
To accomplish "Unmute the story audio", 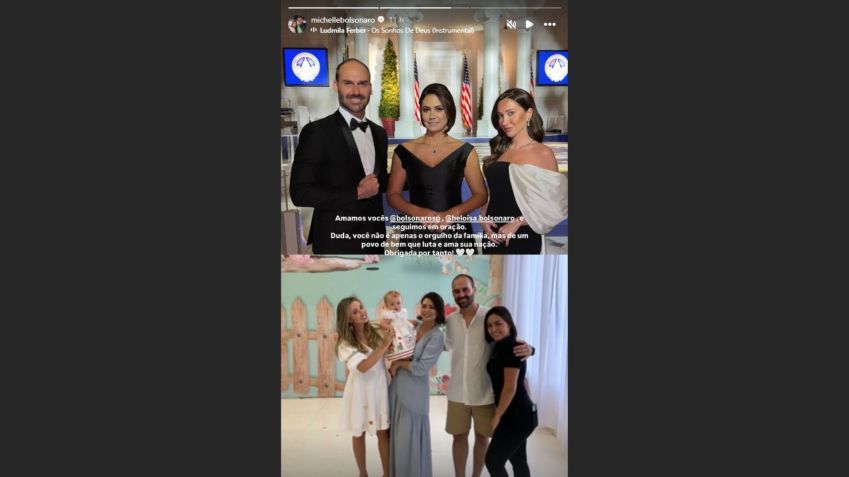I will click(511, 24).
